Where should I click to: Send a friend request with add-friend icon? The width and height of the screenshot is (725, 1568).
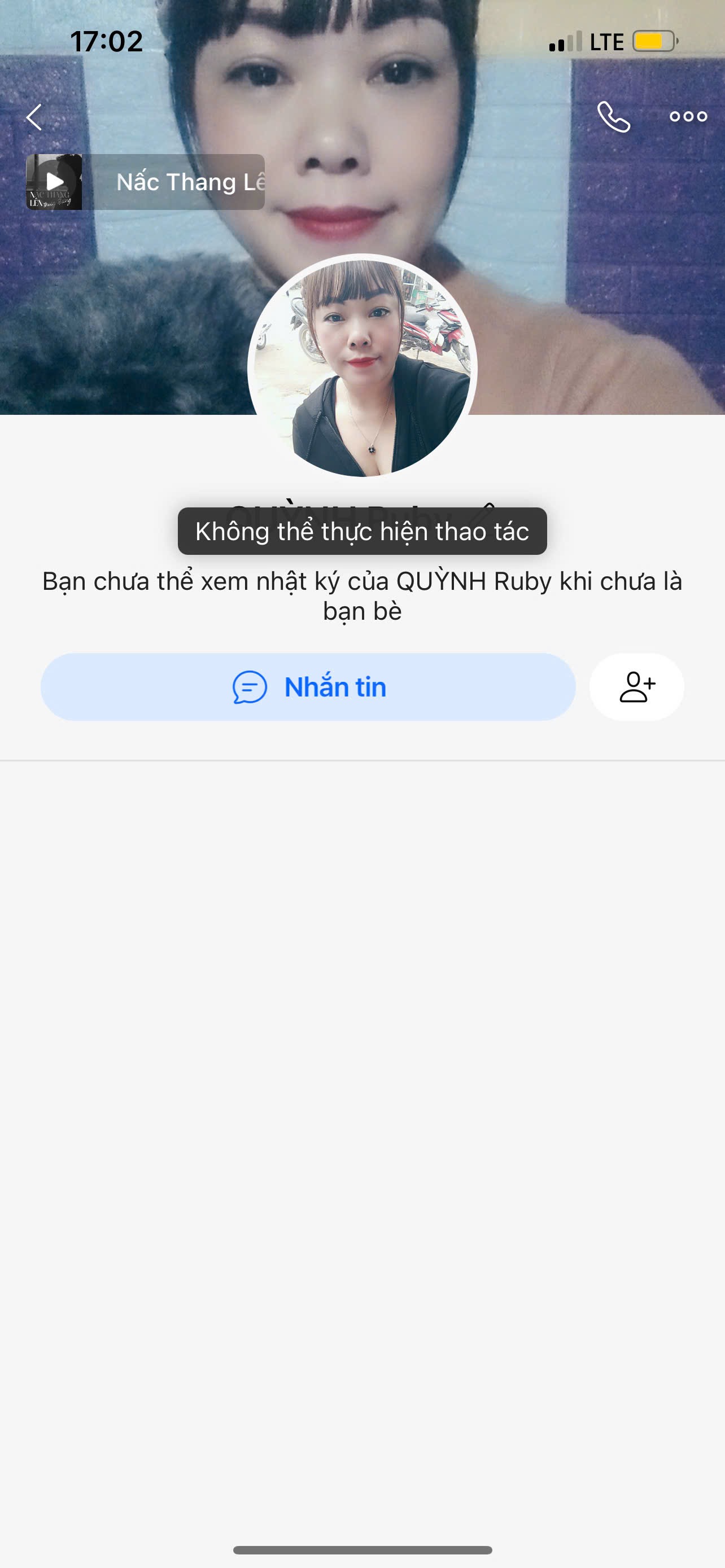[x=637, y=687]
